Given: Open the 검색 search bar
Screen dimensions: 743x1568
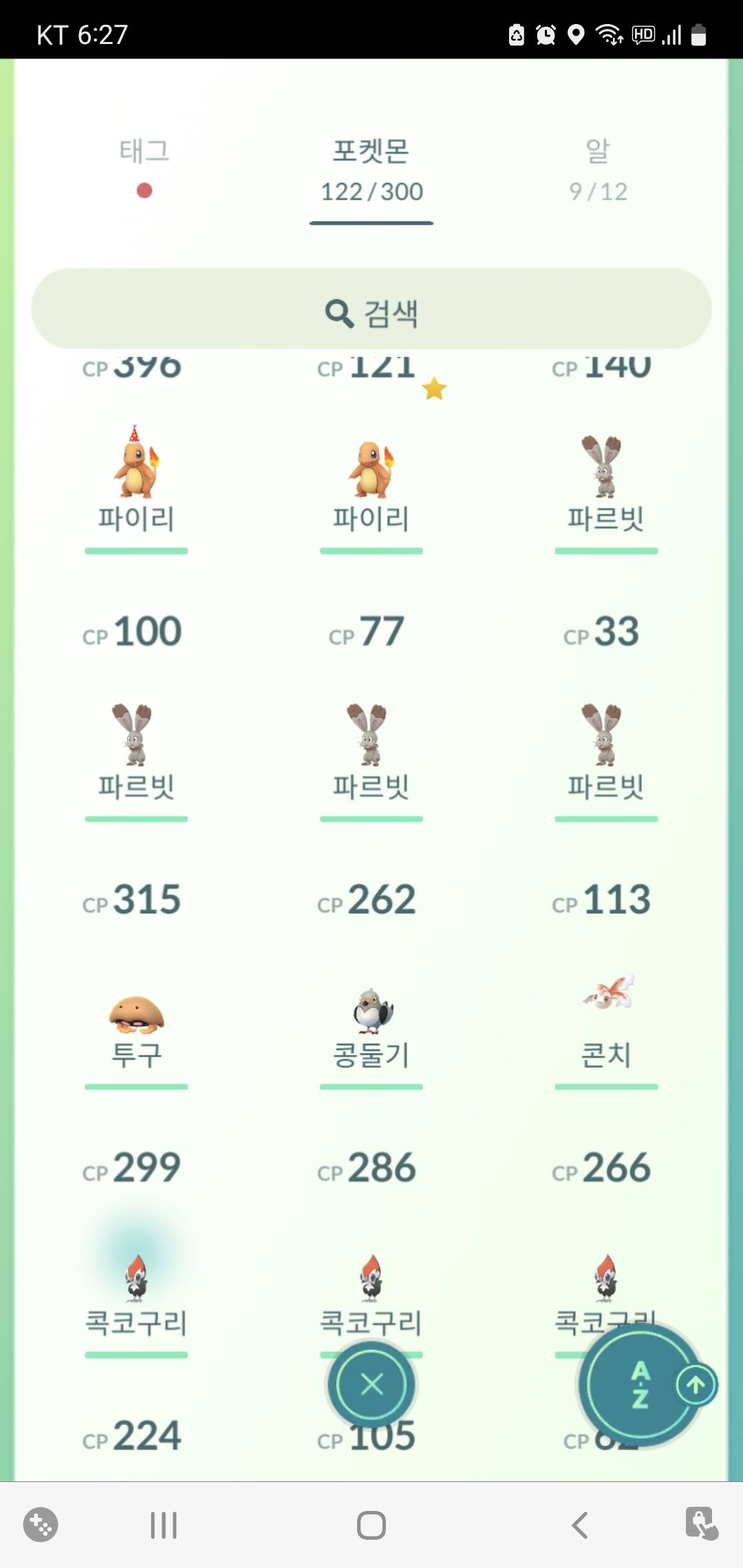Looking at the screenshot, I should [x=371, y=313].
